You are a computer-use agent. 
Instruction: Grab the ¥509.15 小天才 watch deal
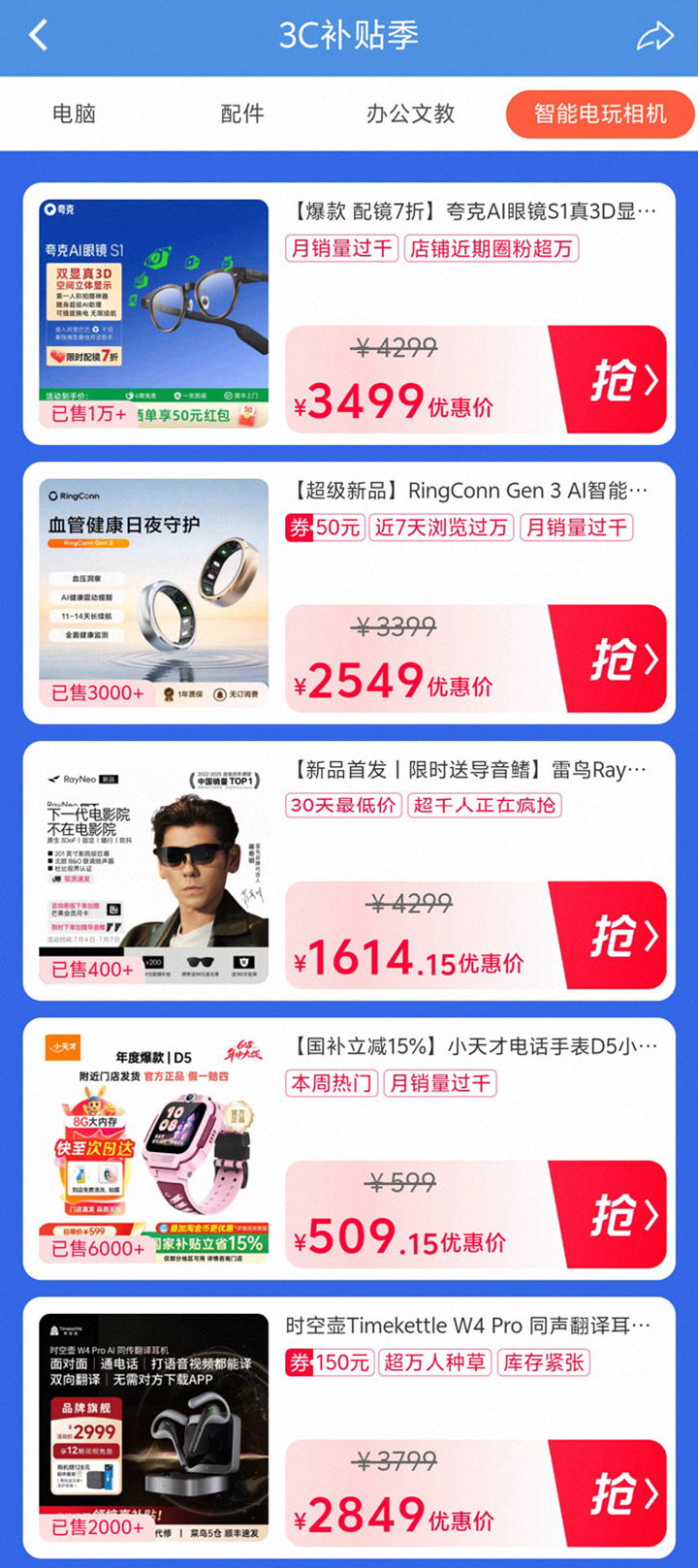(608, 1215)
